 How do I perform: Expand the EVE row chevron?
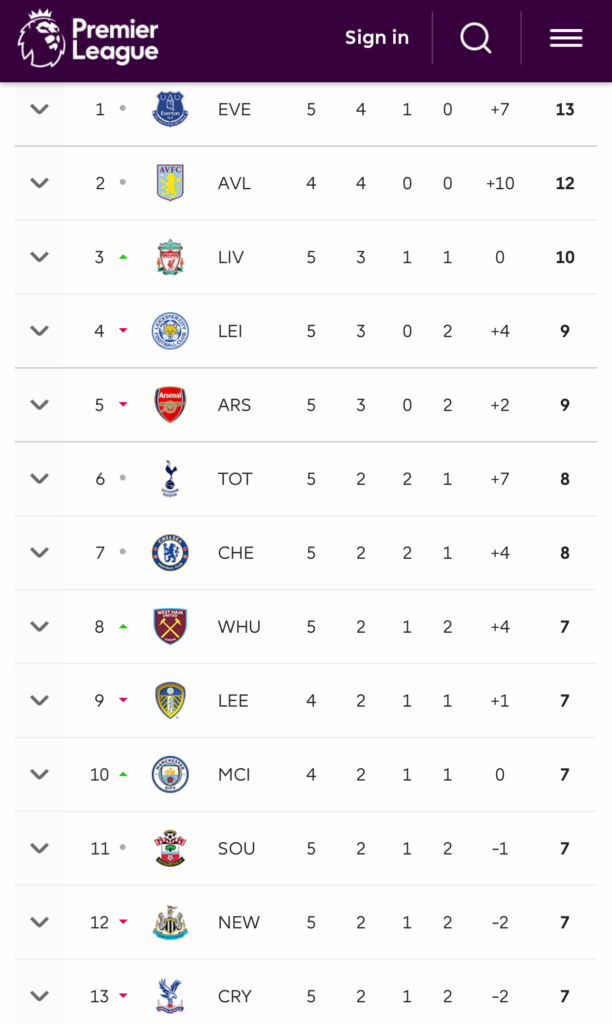click(40, 109)
